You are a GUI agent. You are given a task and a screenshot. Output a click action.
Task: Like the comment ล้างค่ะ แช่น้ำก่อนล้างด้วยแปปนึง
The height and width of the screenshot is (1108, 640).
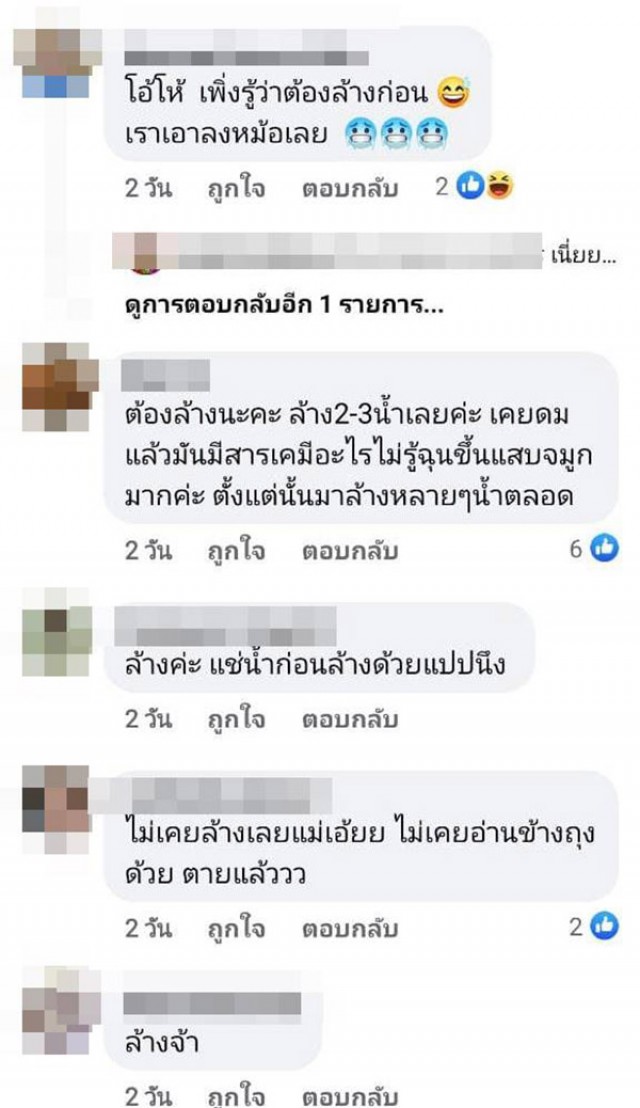click(x=236, y=719)
